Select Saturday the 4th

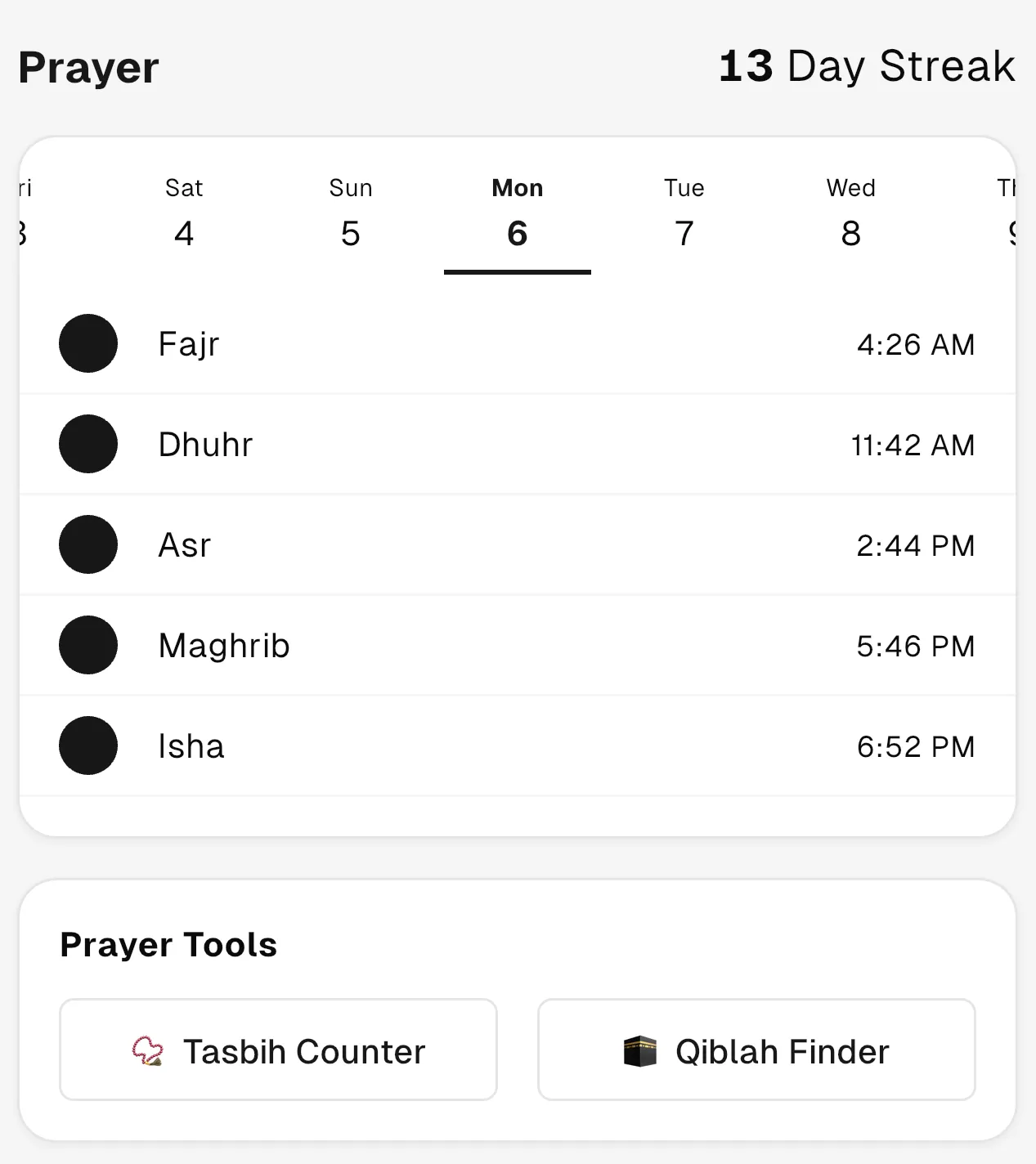[x=185, y=213]
